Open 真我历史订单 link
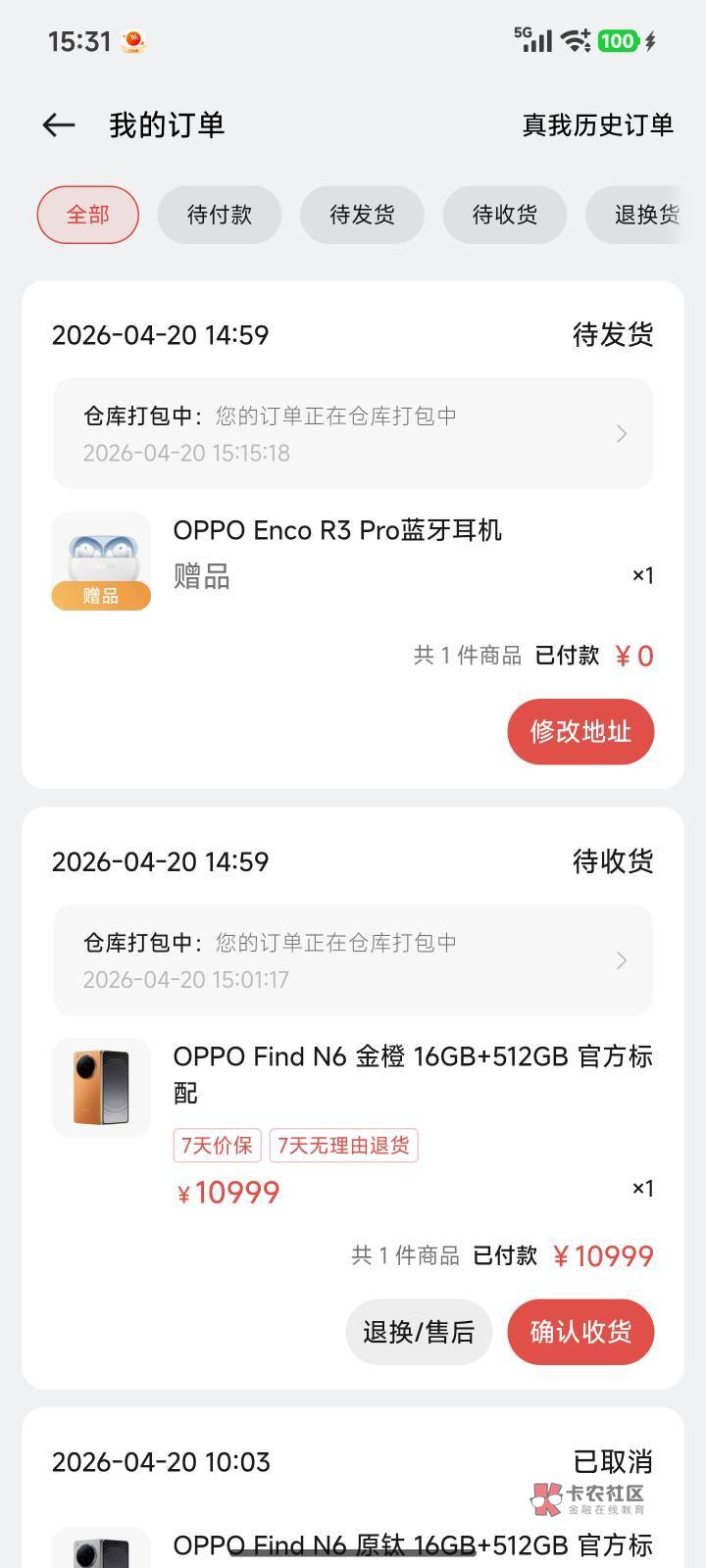 click(x=597, y=125)
